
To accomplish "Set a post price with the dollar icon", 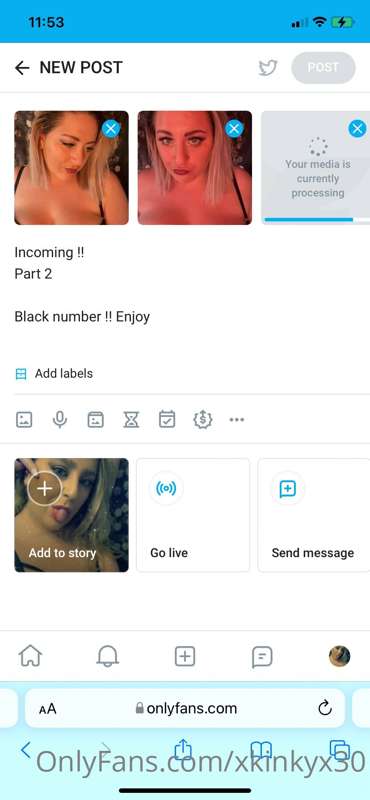I will [x=203, y=420].
